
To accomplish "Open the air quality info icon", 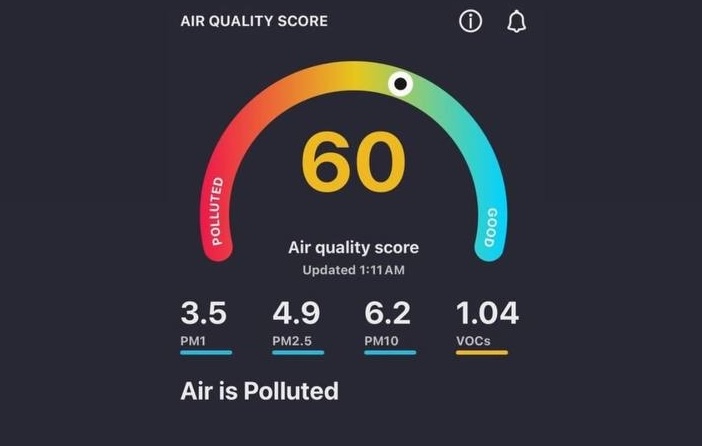I will point(470,22).
